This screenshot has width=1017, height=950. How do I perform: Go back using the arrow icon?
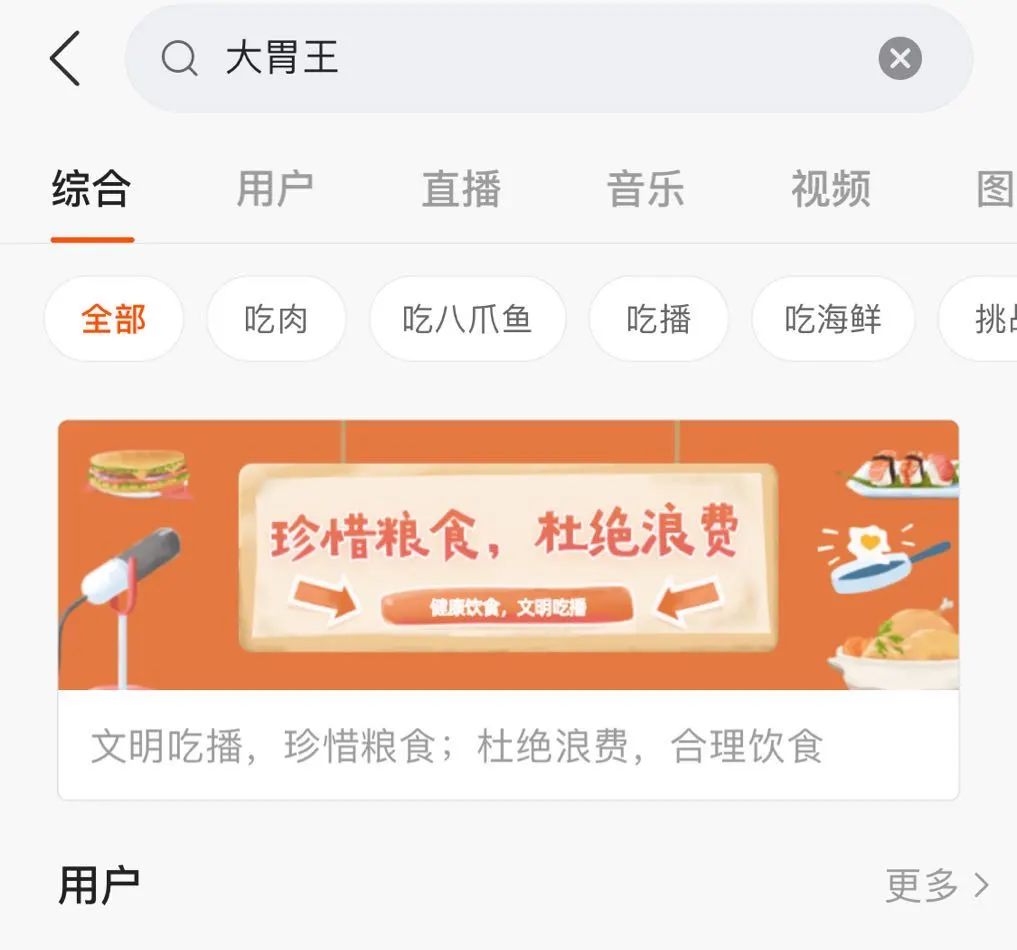[65, 58]
